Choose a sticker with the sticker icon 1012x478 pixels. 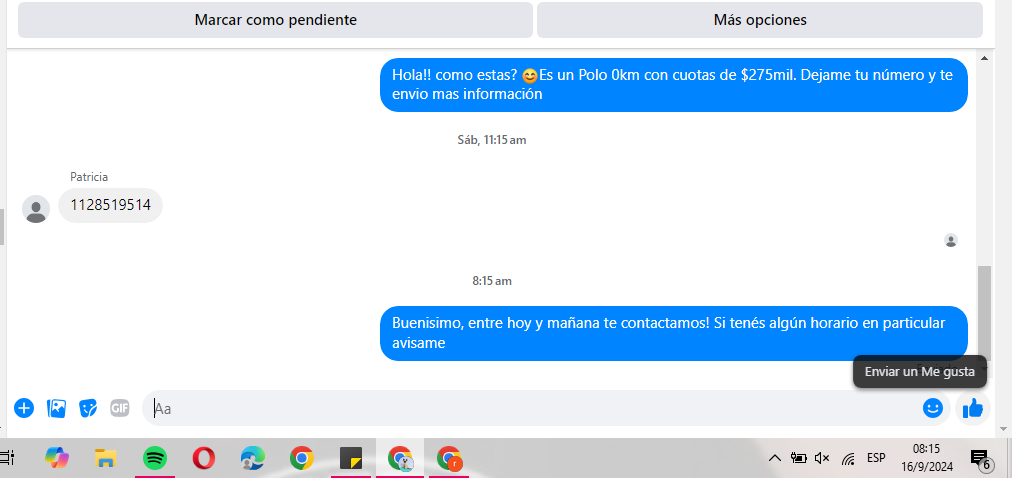click(88, 408)
